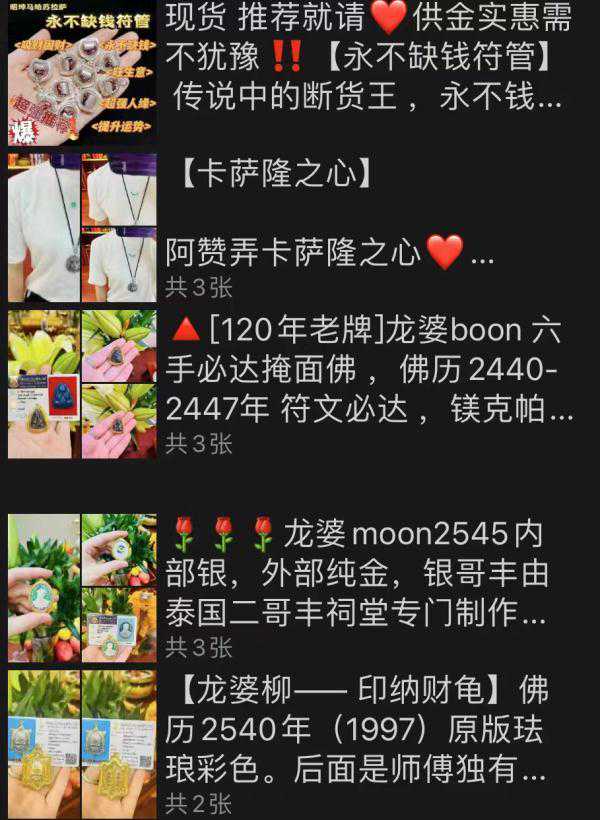Image resolution: width=600 pixels, height=820 pixels.
Task: Open the 龙婆柳 印纳财龟 post
Action: (x=358, y=731)
